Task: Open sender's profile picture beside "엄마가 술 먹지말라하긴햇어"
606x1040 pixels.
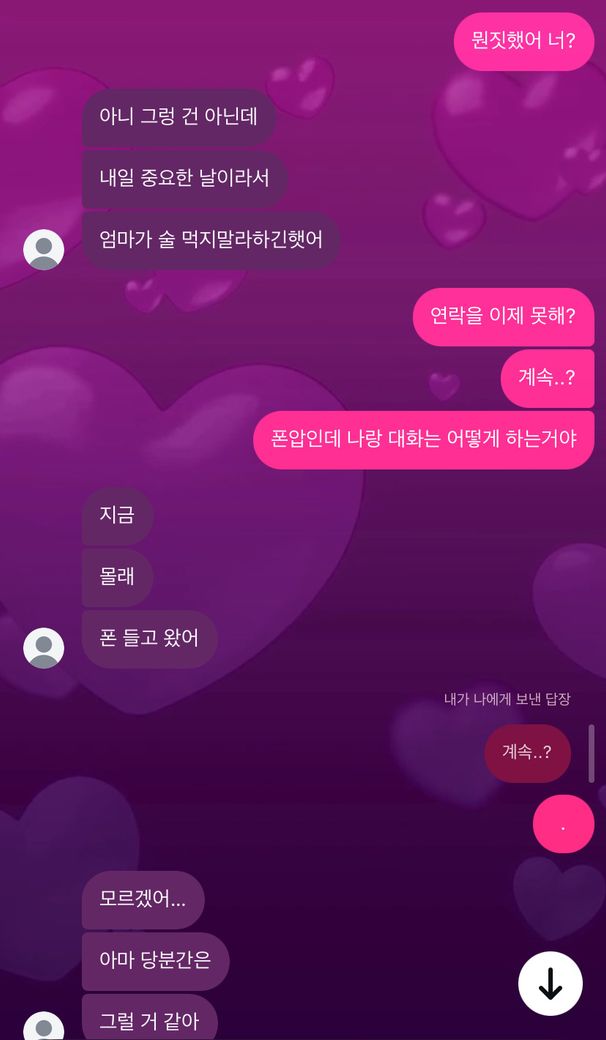Action: (44, 250)
